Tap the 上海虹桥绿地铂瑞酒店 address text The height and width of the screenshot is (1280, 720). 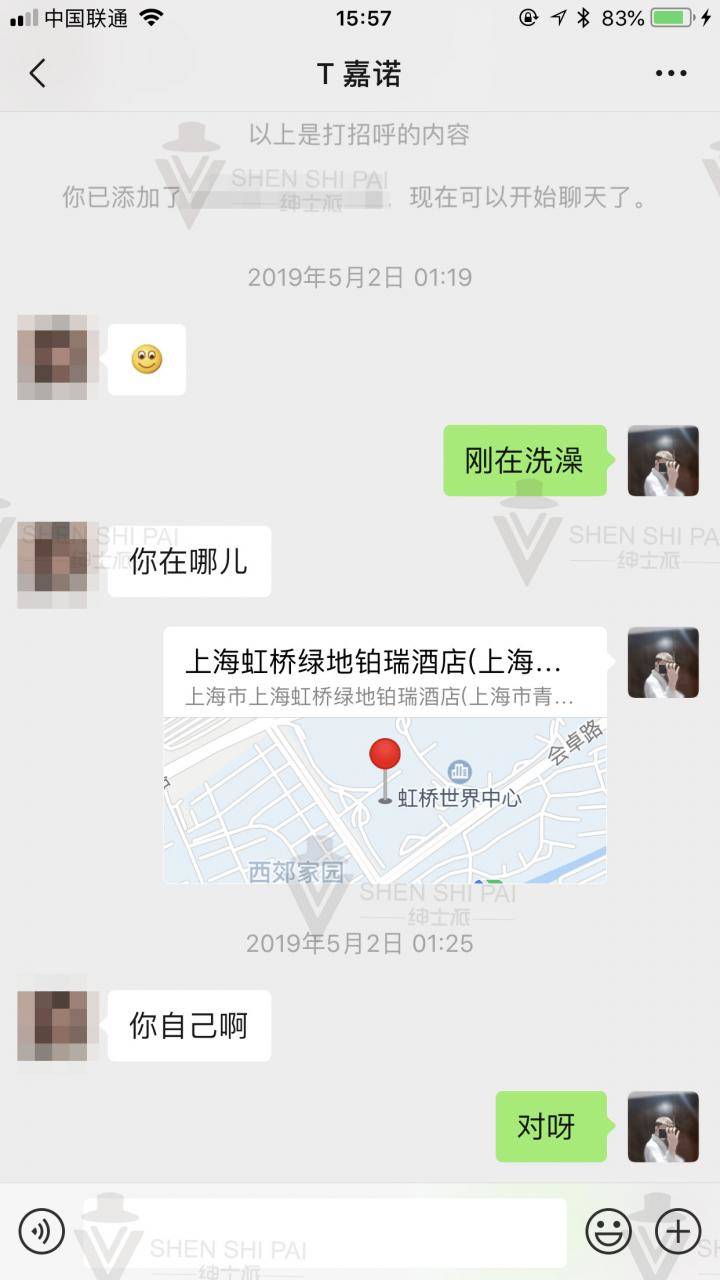pos(383,698)
